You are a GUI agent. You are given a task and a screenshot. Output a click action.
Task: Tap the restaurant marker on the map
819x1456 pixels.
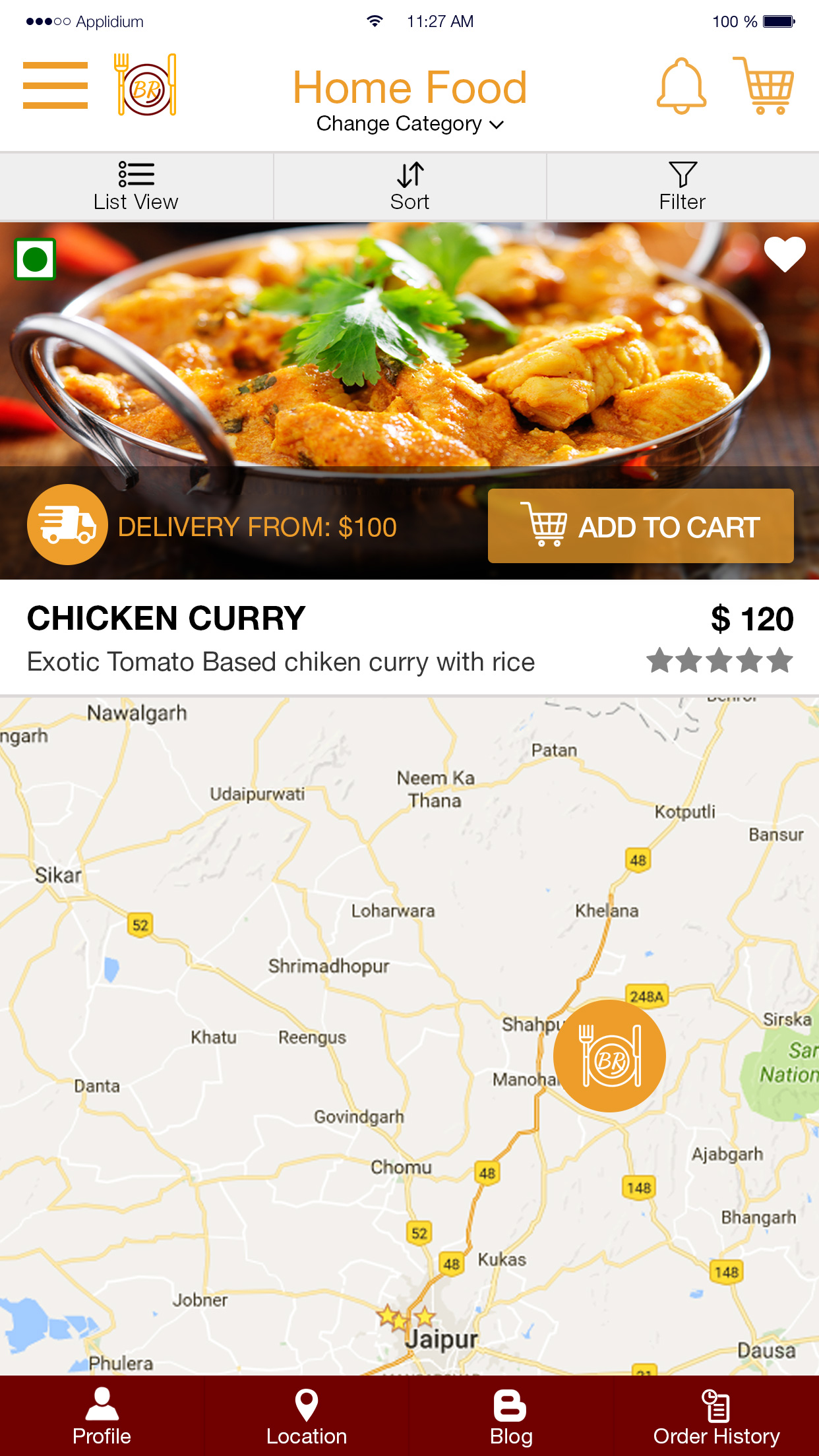(x=609, y=1056)
